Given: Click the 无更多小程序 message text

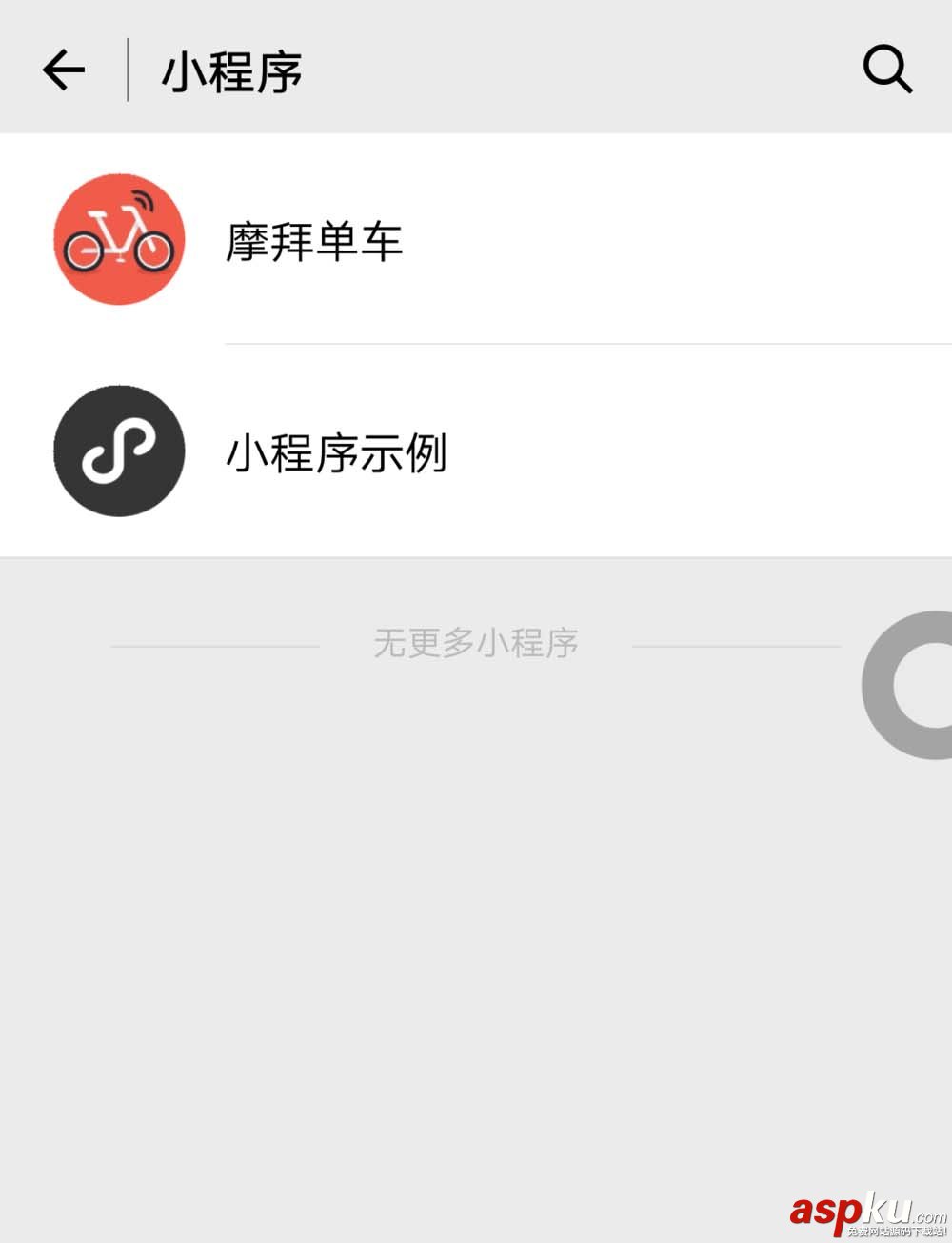Looking at the screenshot, I should pos(478,642).
